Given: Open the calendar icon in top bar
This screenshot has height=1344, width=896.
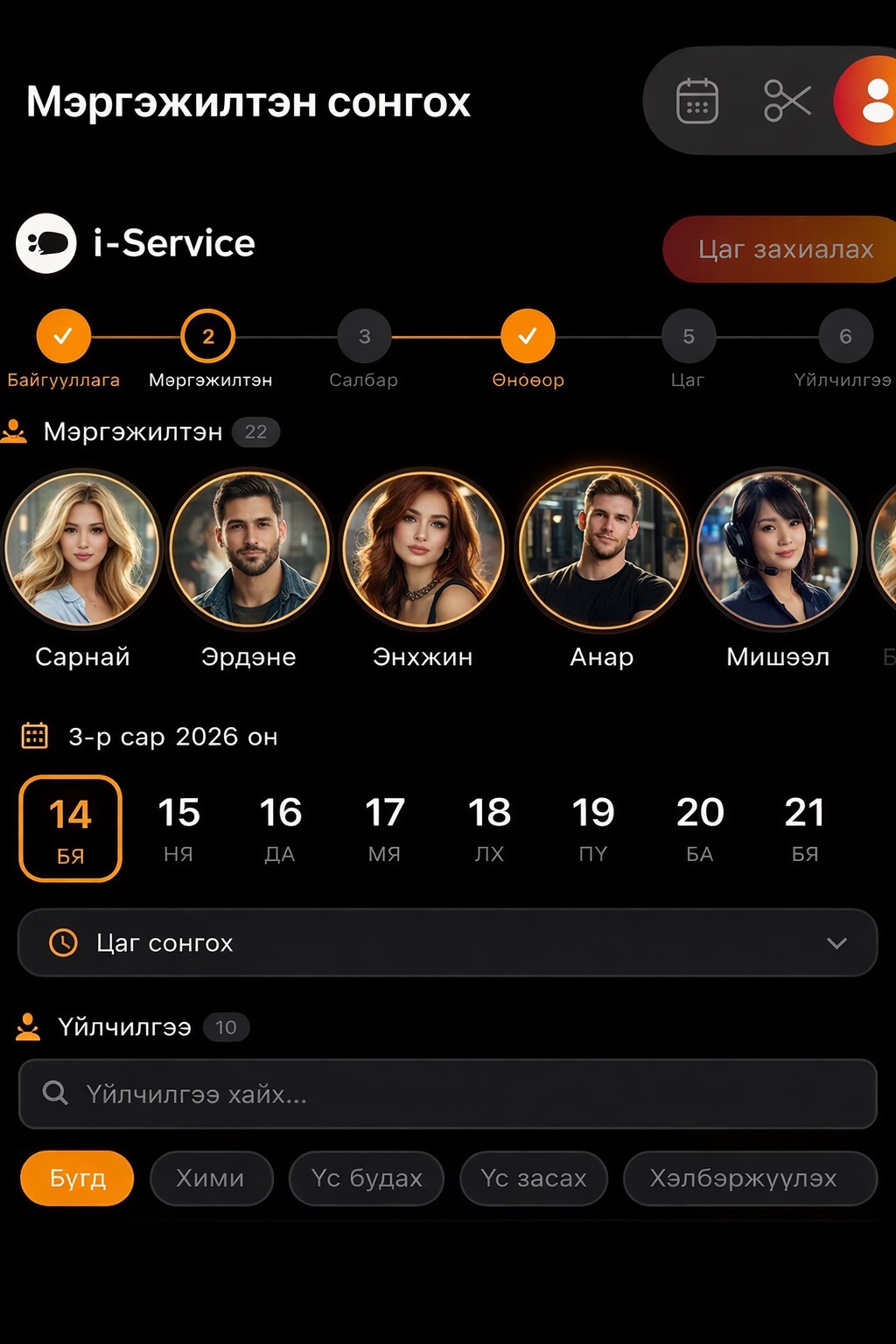Looking at the screenshot, I should pos(697,101).
